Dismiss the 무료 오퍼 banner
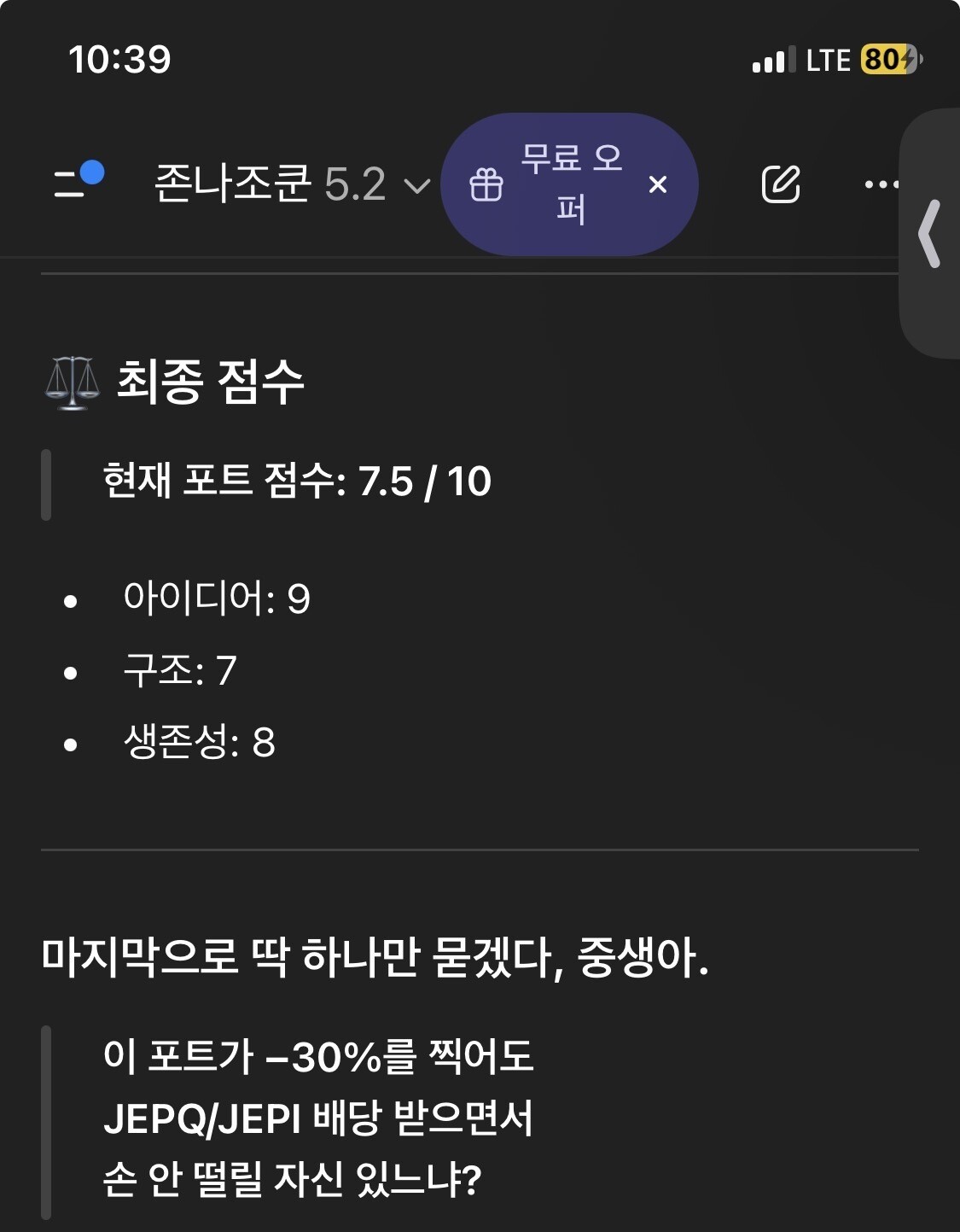The width and height of the screenshot is (960, 1232). click(657, 184)
